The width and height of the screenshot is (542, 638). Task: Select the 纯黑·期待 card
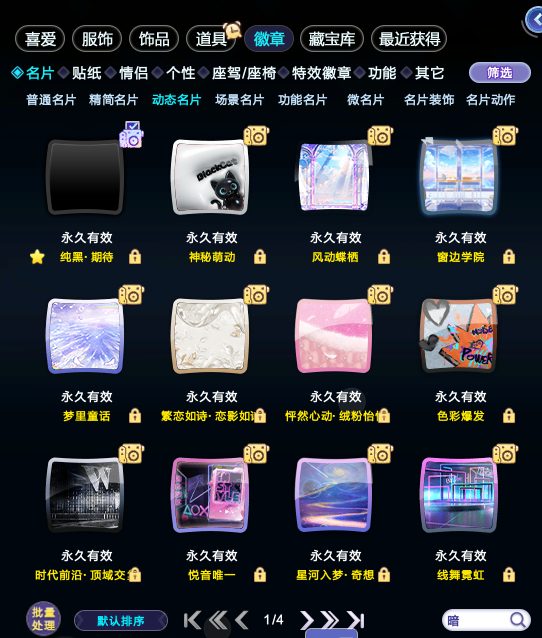pos(85,177)
